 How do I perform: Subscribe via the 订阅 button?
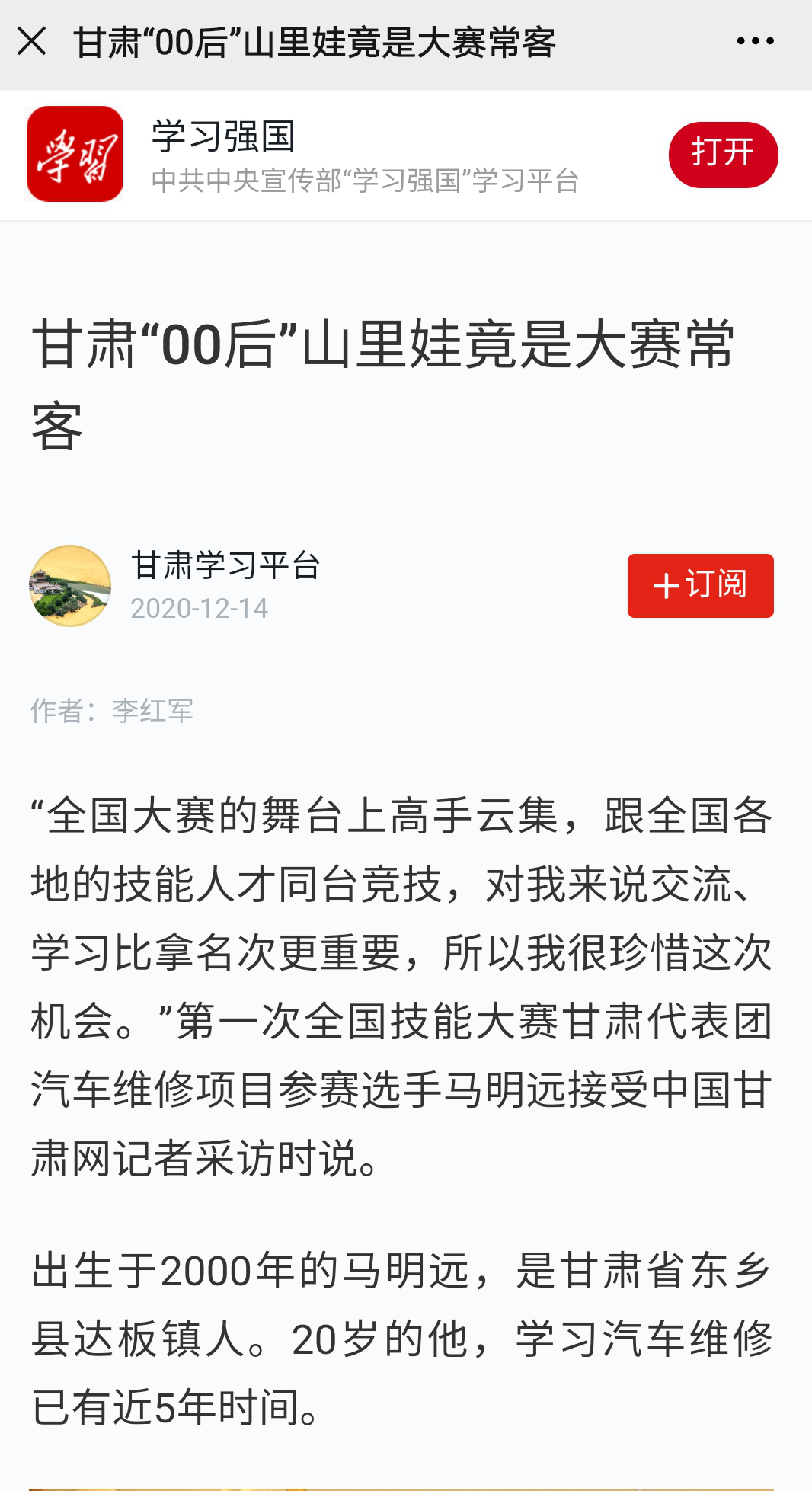(x=700, y=585)
